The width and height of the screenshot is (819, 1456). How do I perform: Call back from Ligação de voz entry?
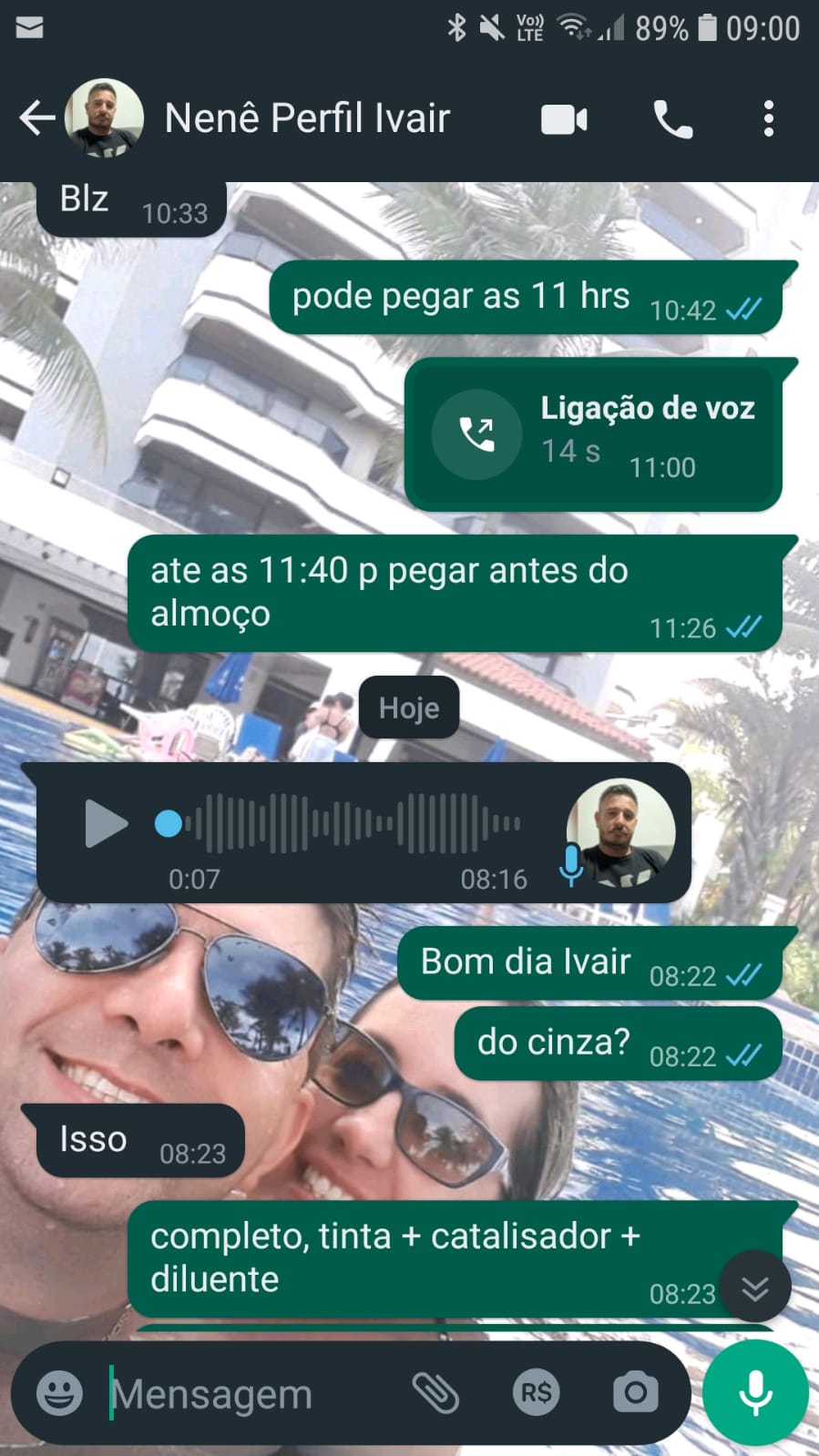pyautogui.click(x=476, y=434)
